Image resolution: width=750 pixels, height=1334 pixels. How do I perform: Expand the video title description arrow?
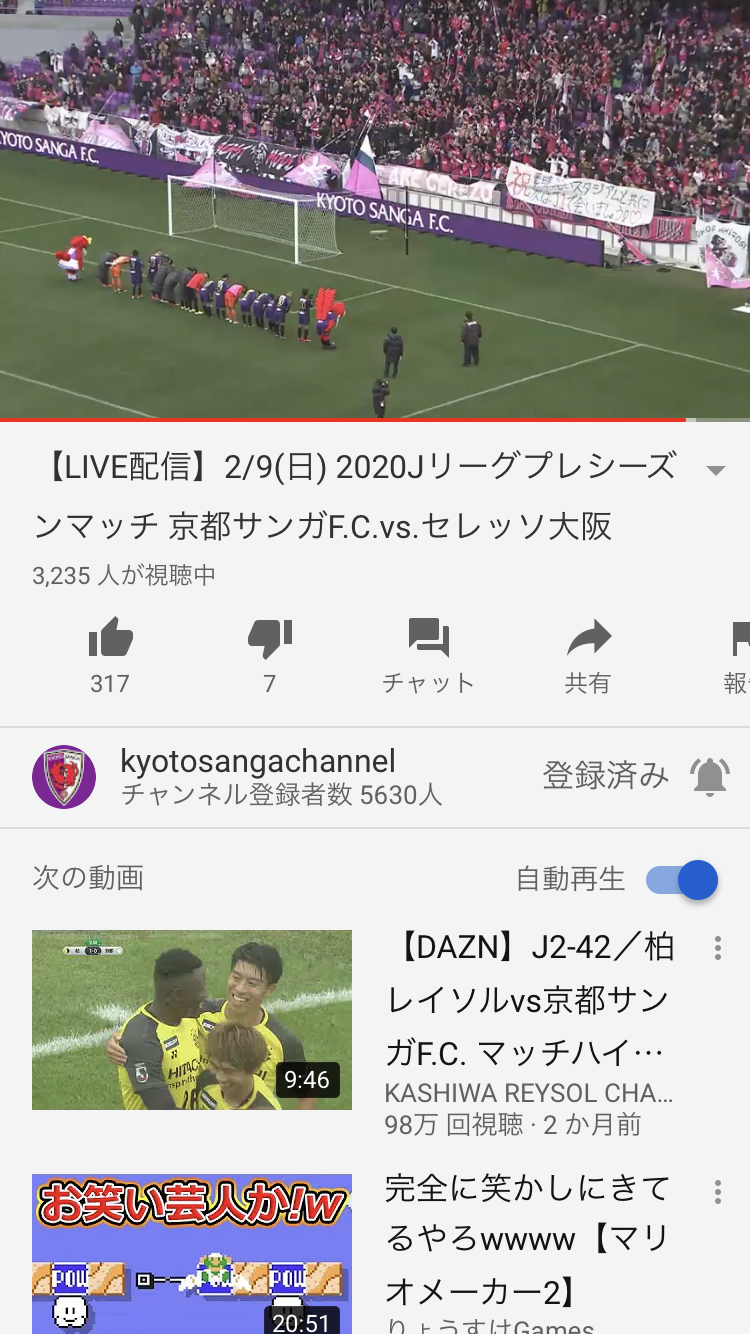(715, 470)
